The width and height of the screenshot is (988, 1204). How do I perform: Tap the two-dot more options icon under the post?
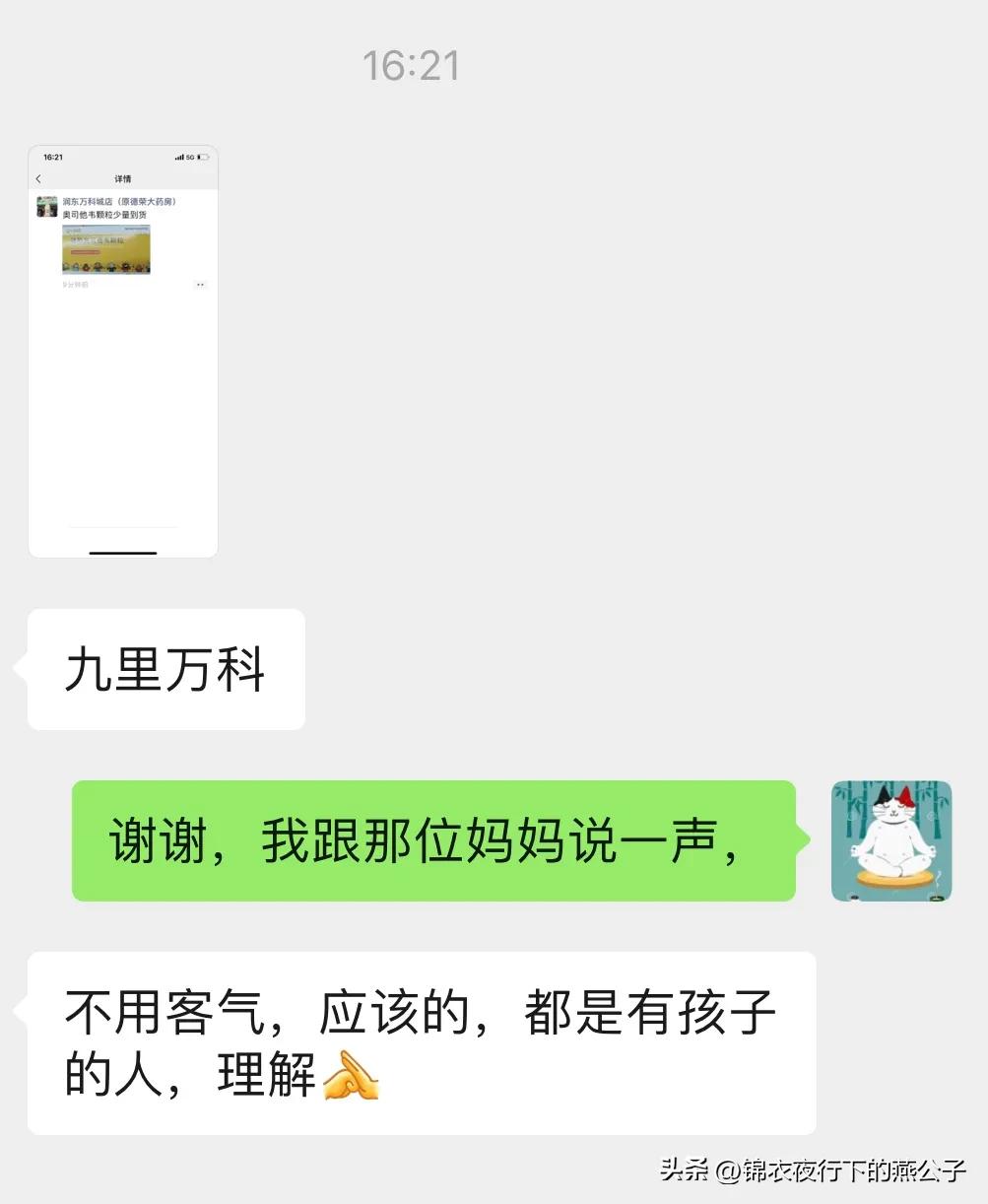(x=200, y=284)
